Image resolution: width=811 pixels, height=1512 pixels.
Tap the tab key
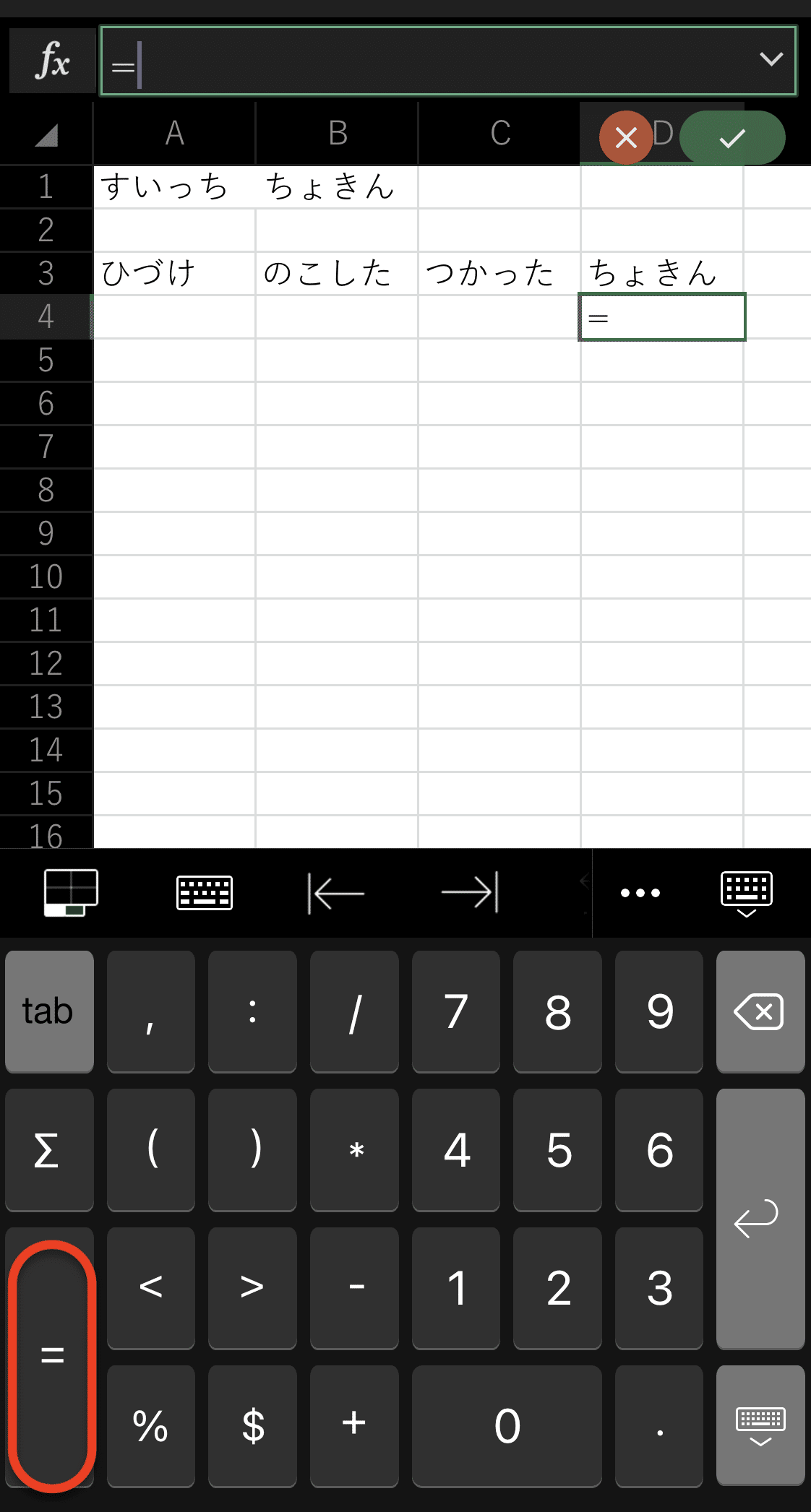[48, 1011]
